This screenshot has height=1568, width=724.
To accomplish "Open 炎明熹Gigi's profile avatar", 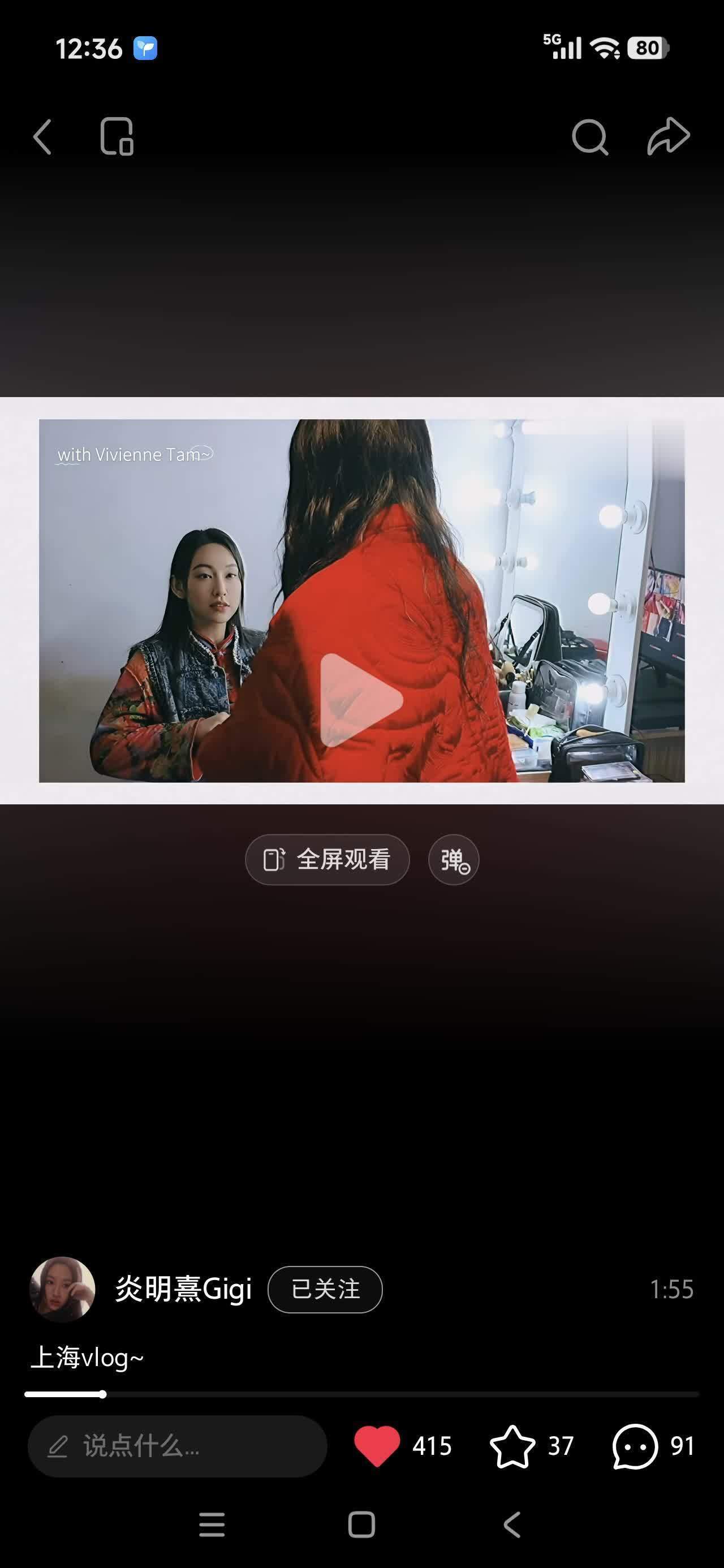I will 62,1289.
